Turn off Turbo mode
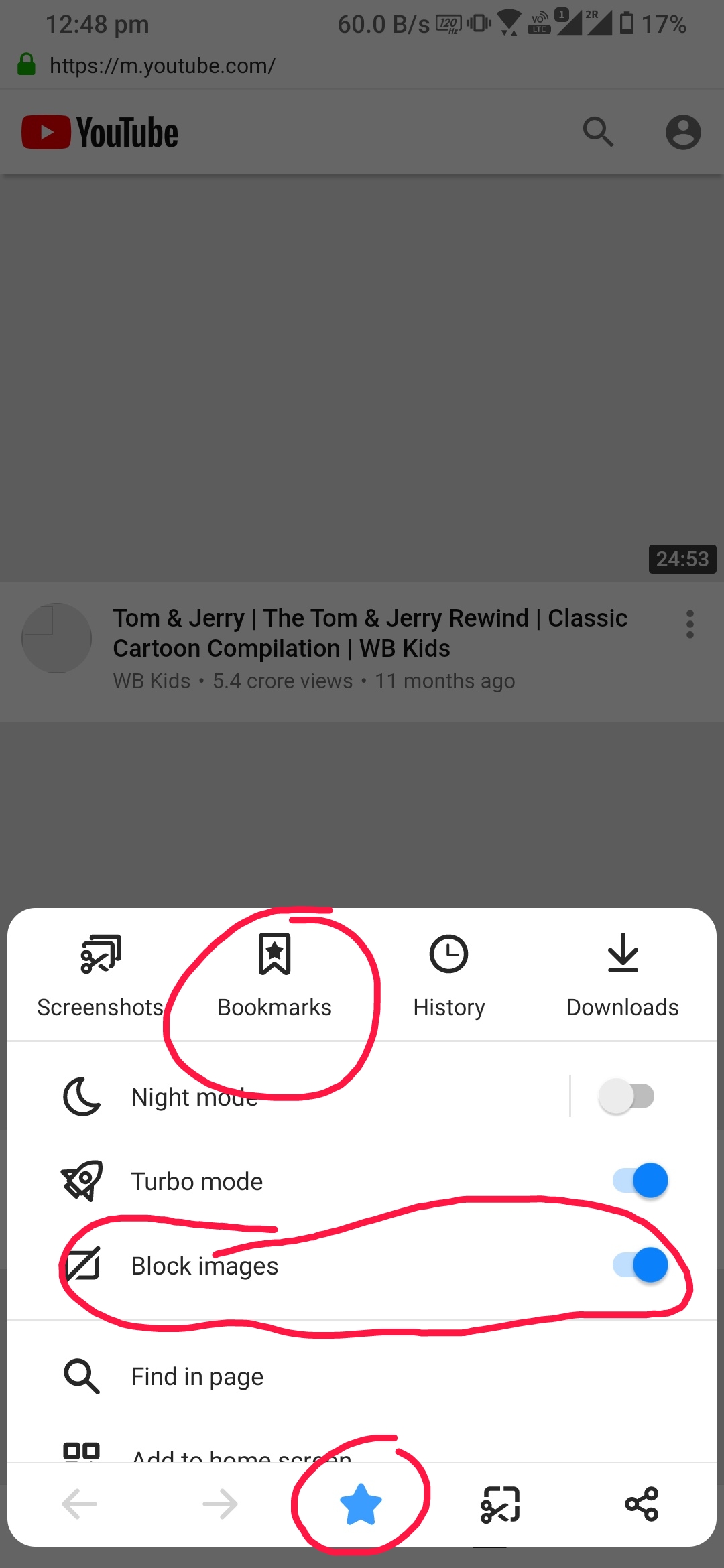The width and height of the screenshot is (724, 1568). 640,1181
